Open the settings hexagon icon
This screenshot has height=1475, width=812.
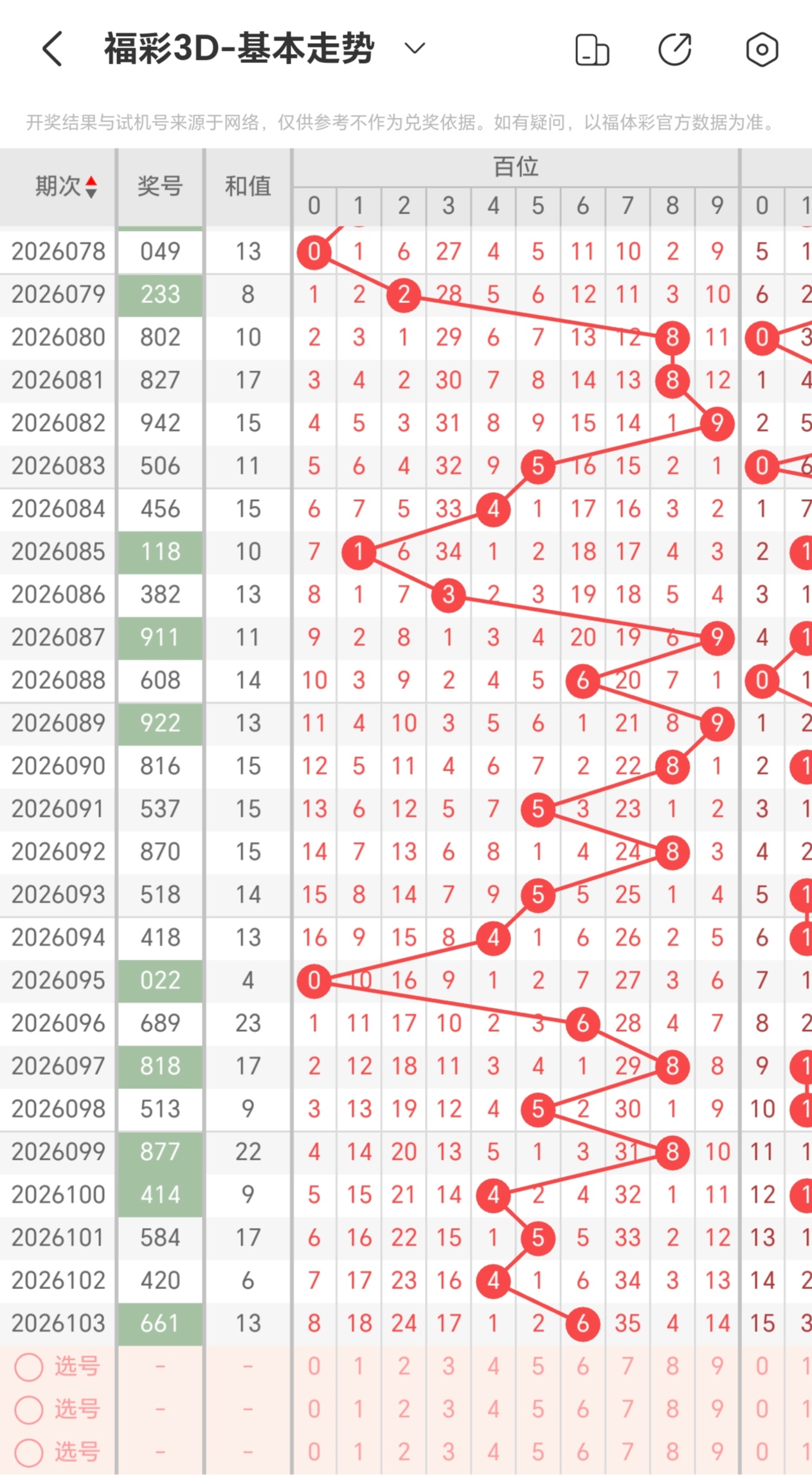pos(762,50)
